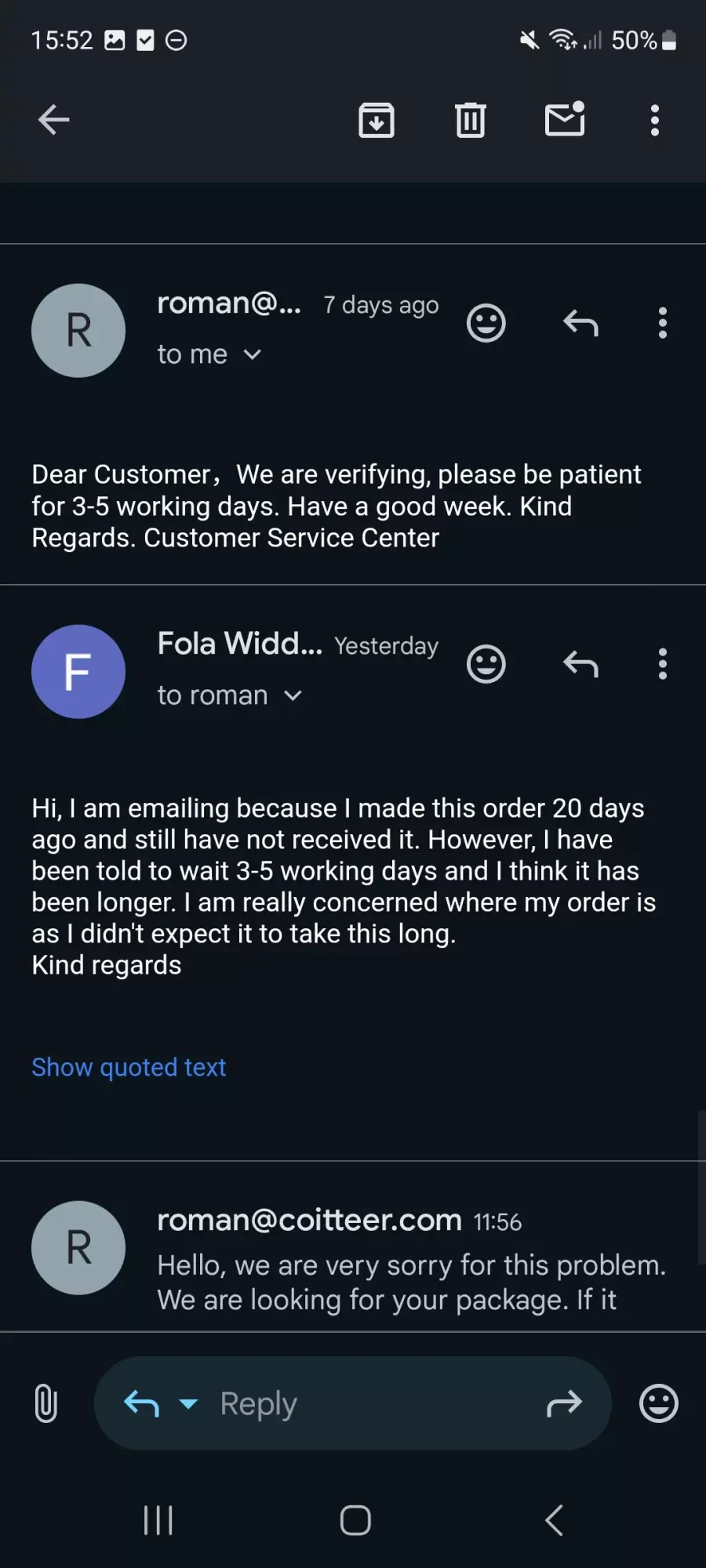Expand the 'to me' recipient details

(209, 354)
